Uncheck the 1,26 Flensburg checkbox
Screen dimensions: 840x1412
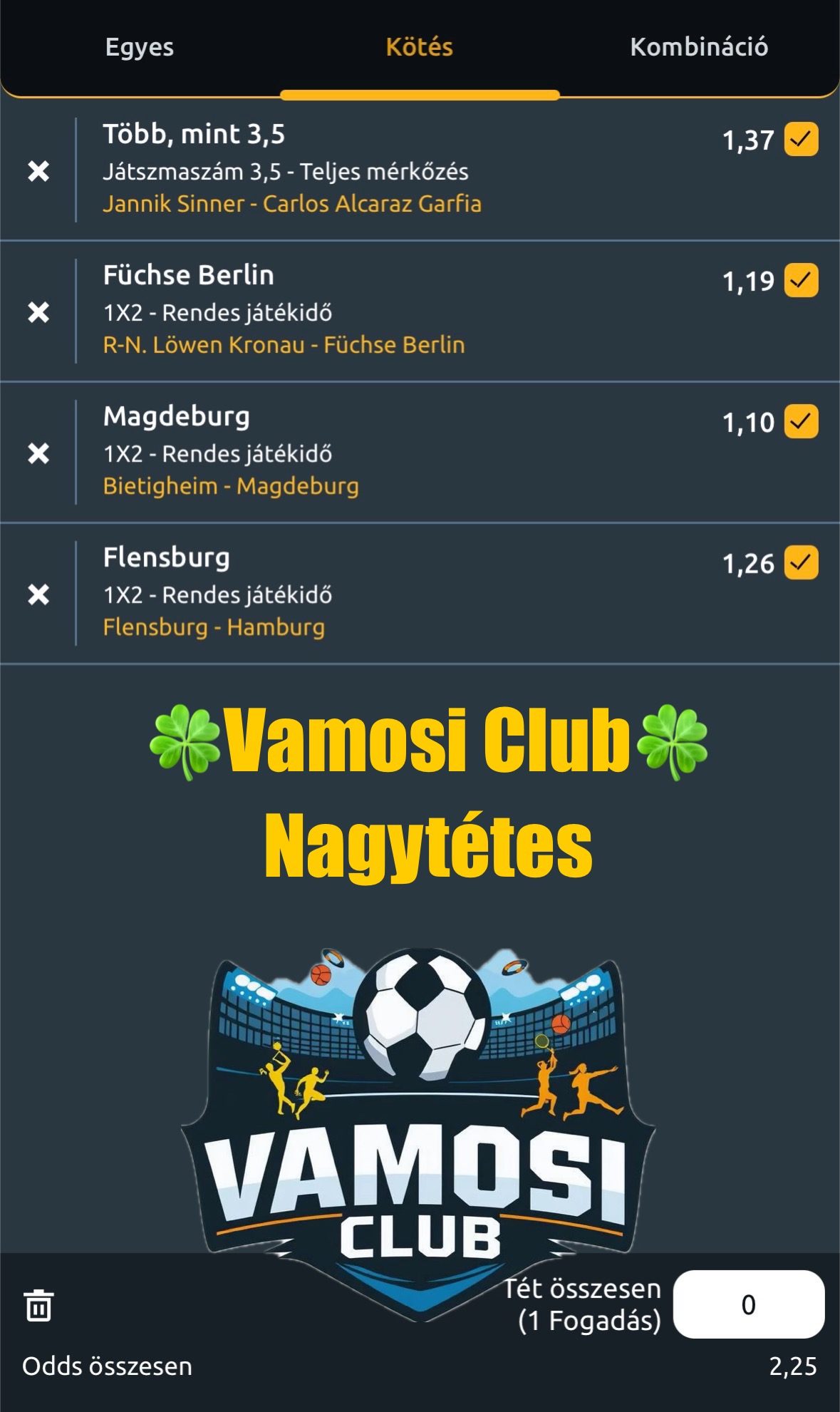coord(801,562)
